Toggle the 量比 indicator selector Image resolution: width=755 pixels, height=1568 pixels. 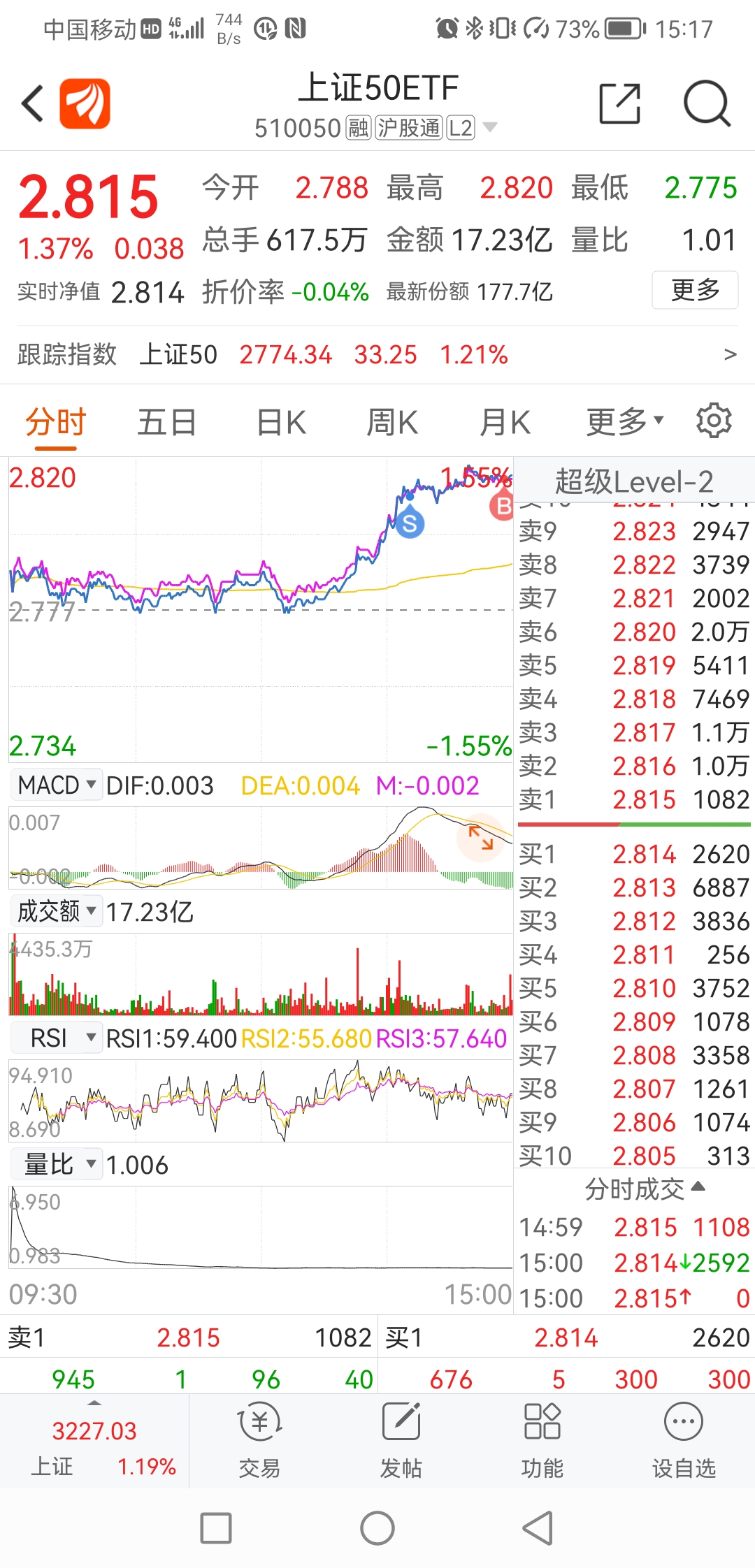pos(56,1163)
